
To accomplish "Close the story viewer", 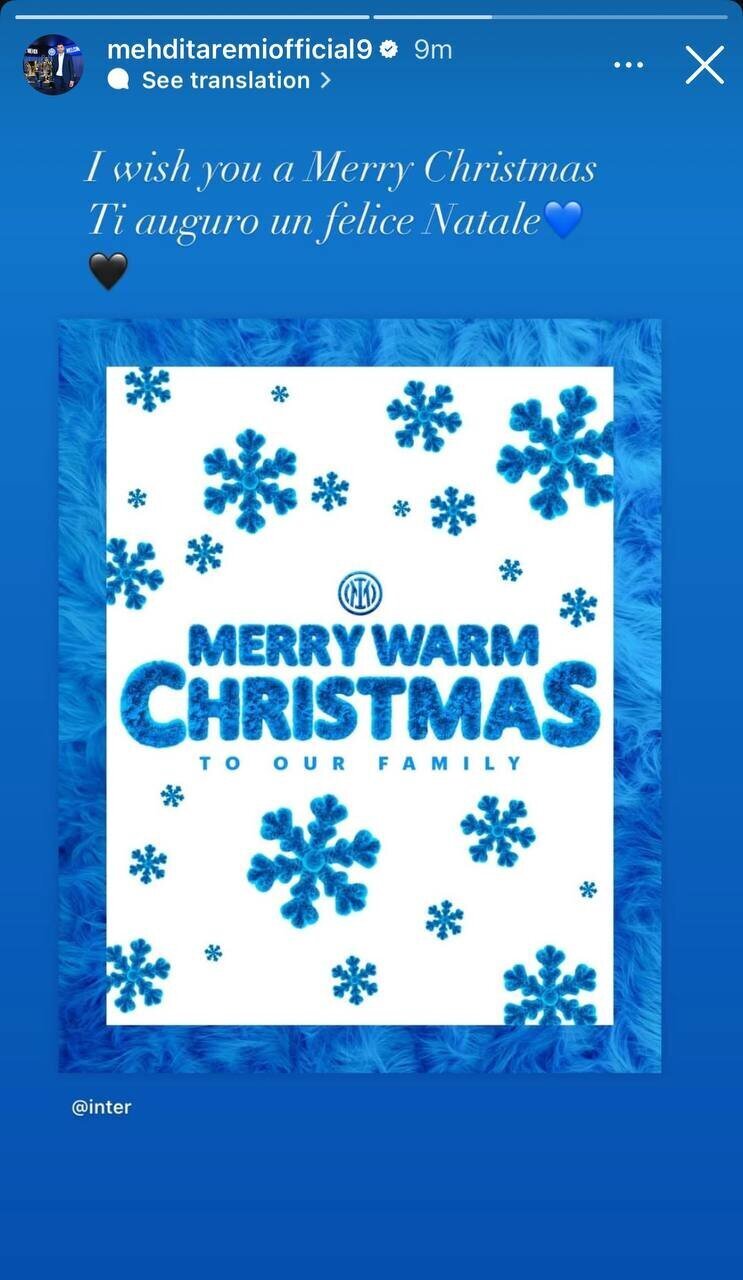I will 704,65.
